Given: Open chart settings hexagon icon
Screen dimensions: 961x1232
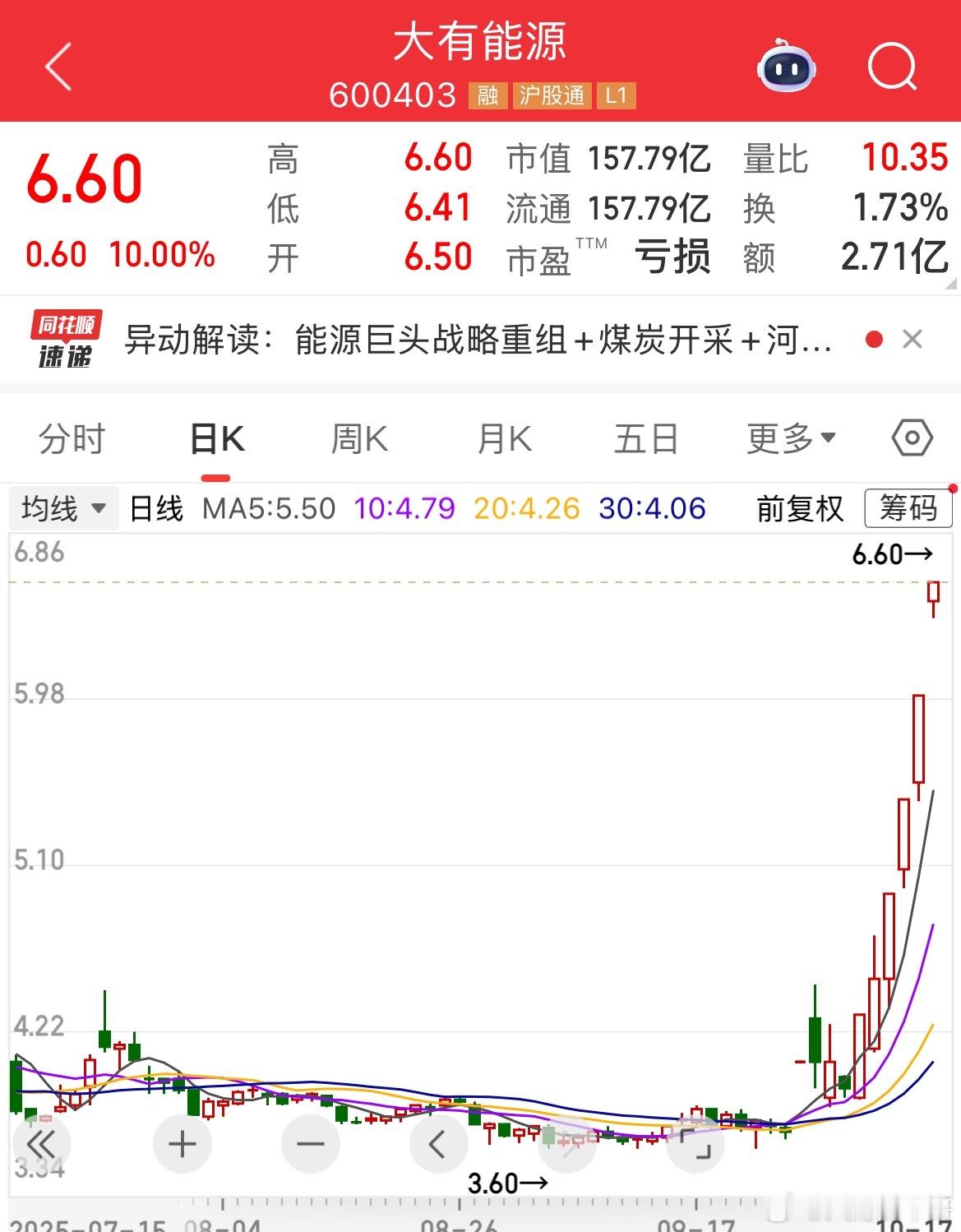Looking at the screenshot, I should click(x=912, y=438).
